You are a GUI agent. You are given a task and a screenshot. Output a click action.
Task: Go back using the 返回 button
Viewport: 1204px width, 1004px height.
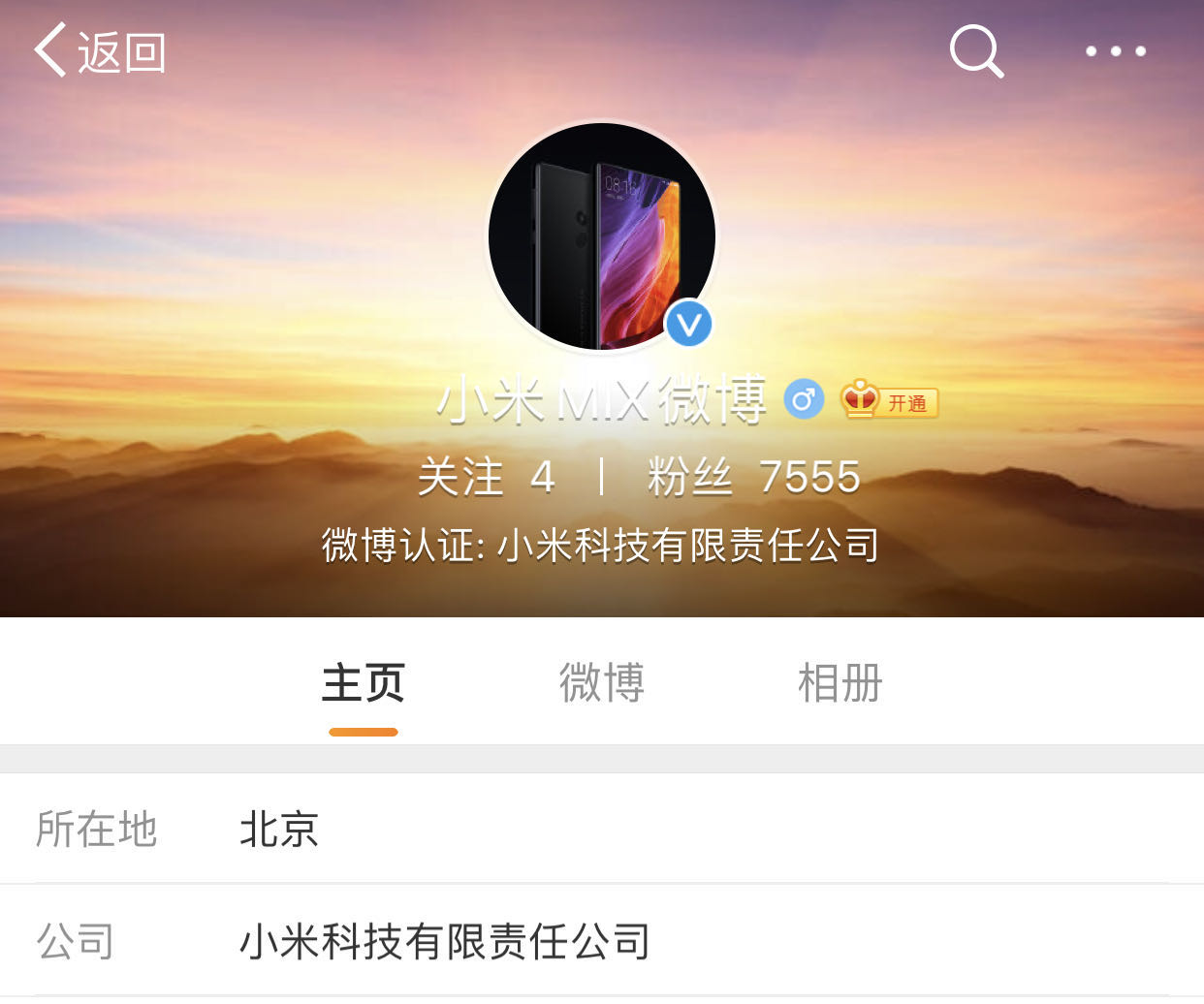coord(100,51)
